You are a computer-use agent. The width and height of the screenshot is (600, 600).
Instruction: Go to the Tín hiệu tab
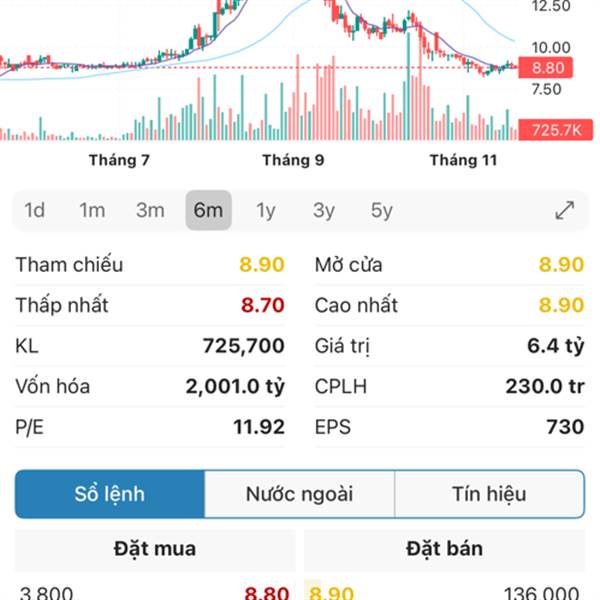click(x=489, y=494)
